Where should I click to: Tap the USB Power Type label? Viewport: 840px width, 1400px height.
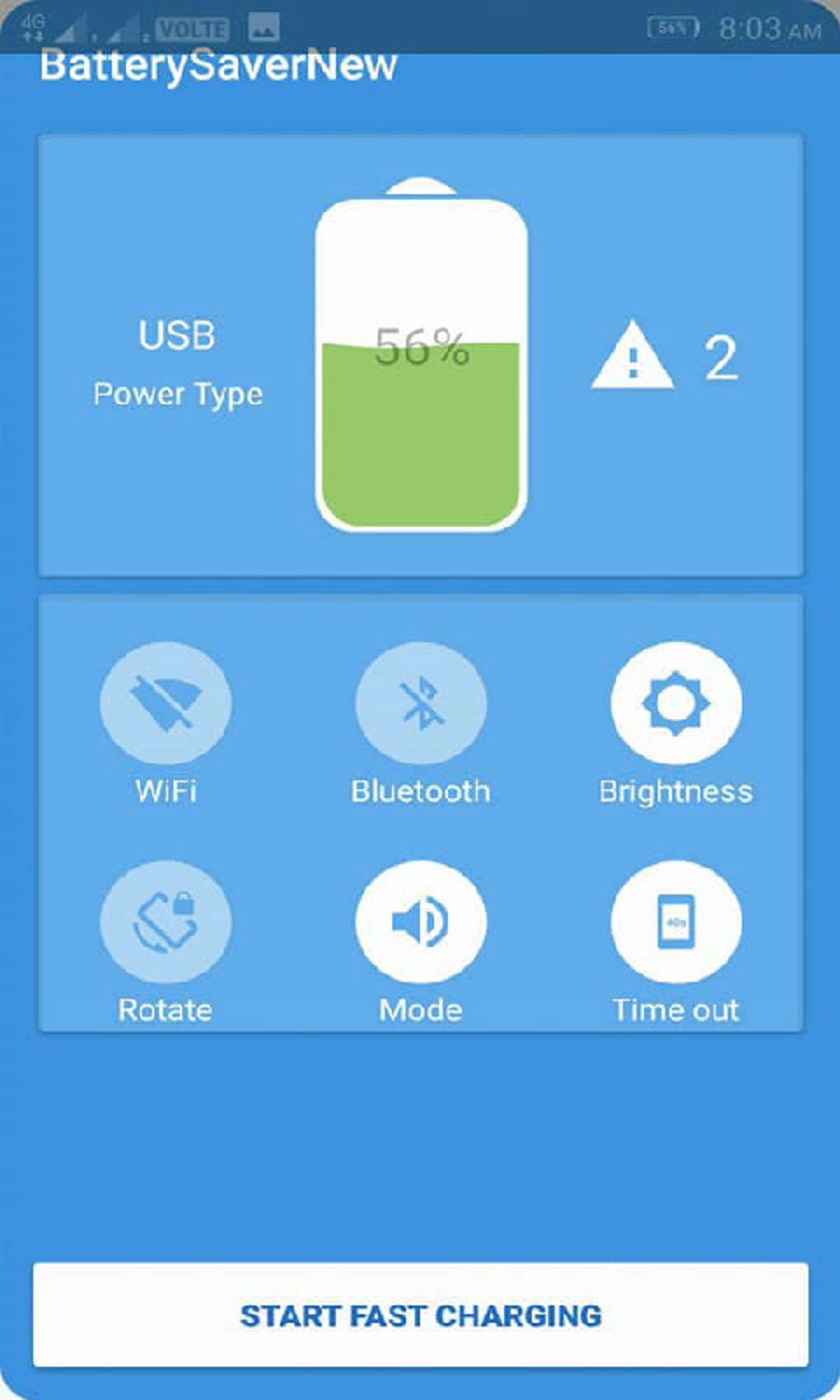176,362
